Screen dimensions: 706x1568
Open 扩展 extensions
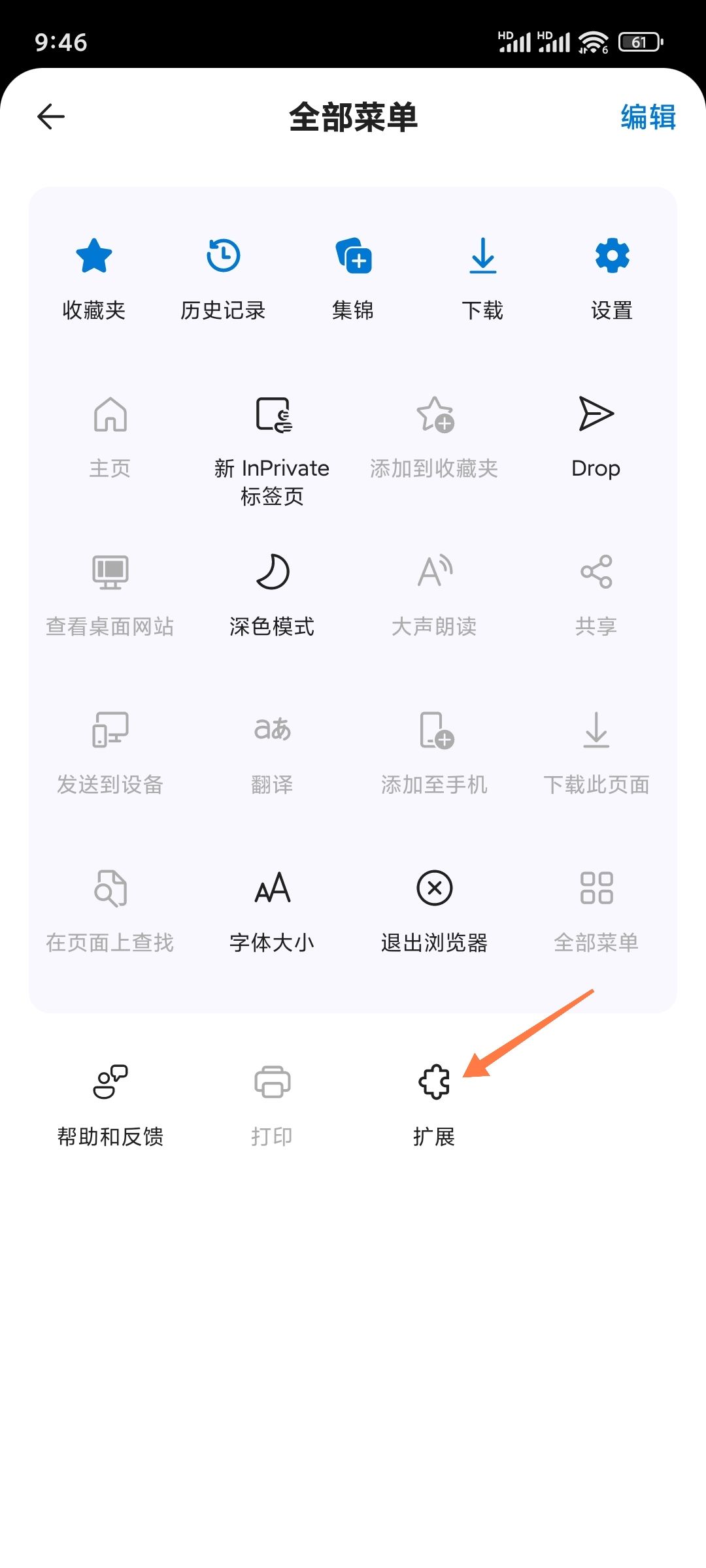[x=434, y=1104]
